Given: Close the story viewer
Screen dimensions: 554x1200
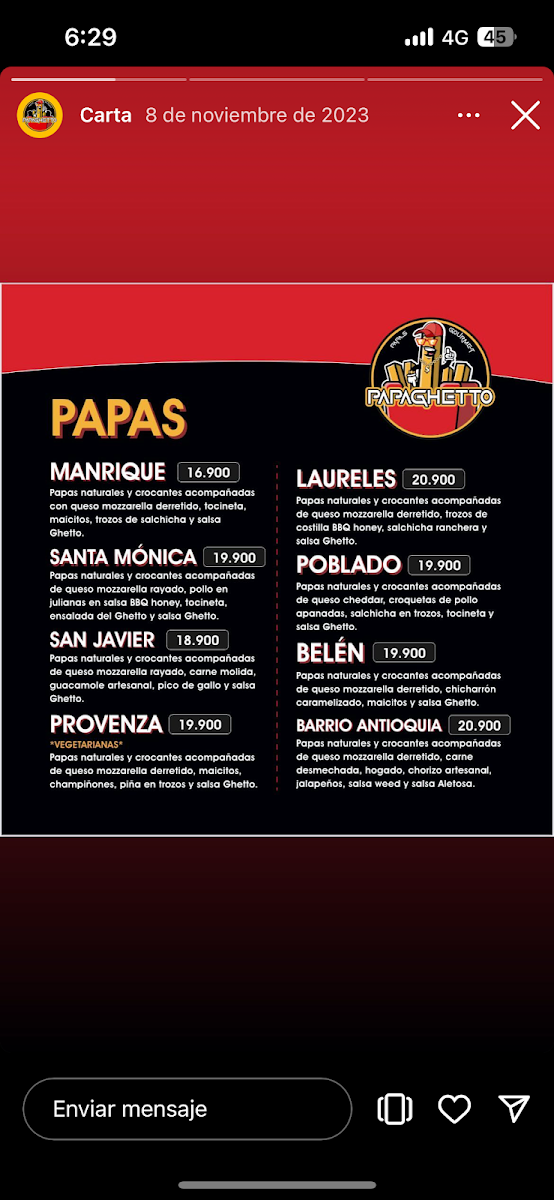Looking at the screenshot, I should coord(525,115).
